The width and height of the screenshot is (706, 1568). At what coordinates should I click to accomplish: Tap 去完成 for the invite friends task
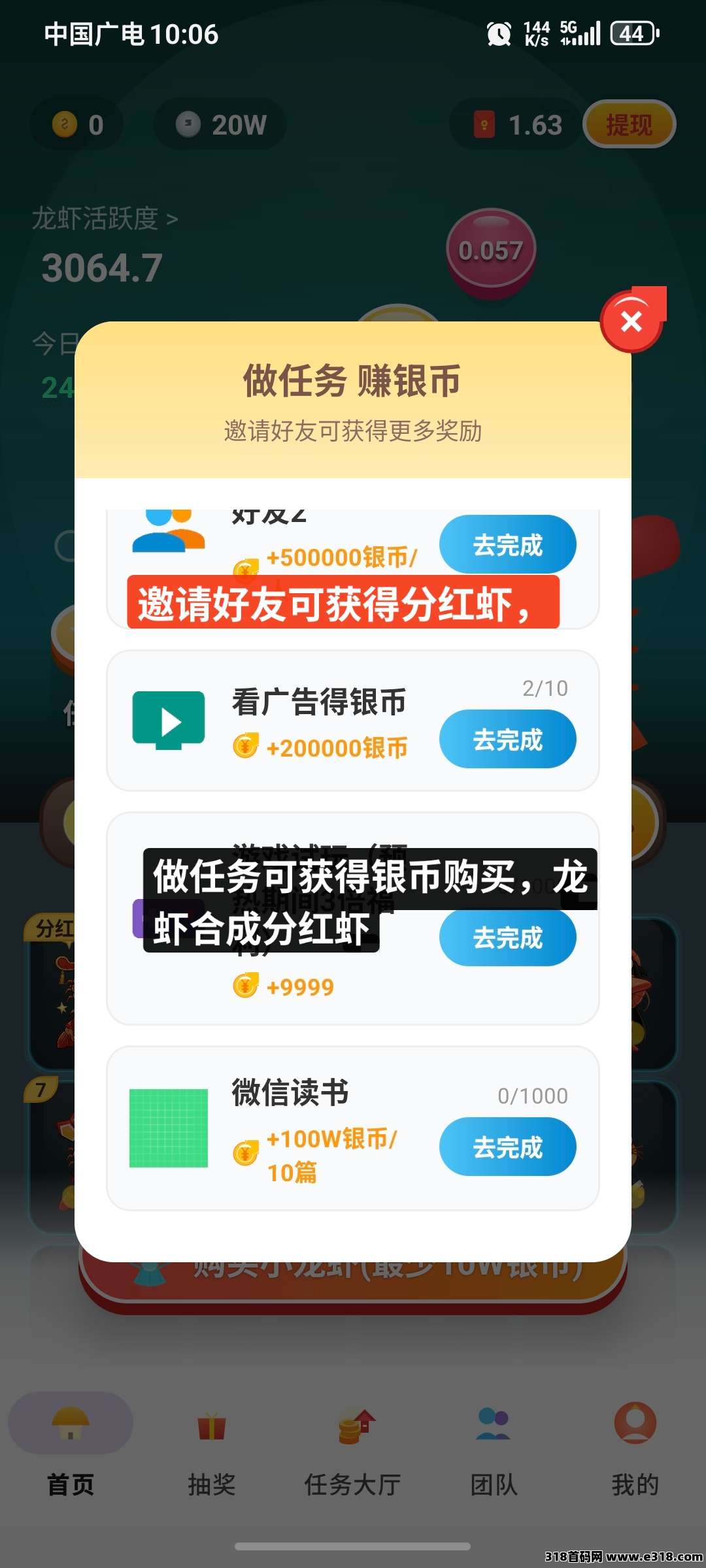coord(507,544)
